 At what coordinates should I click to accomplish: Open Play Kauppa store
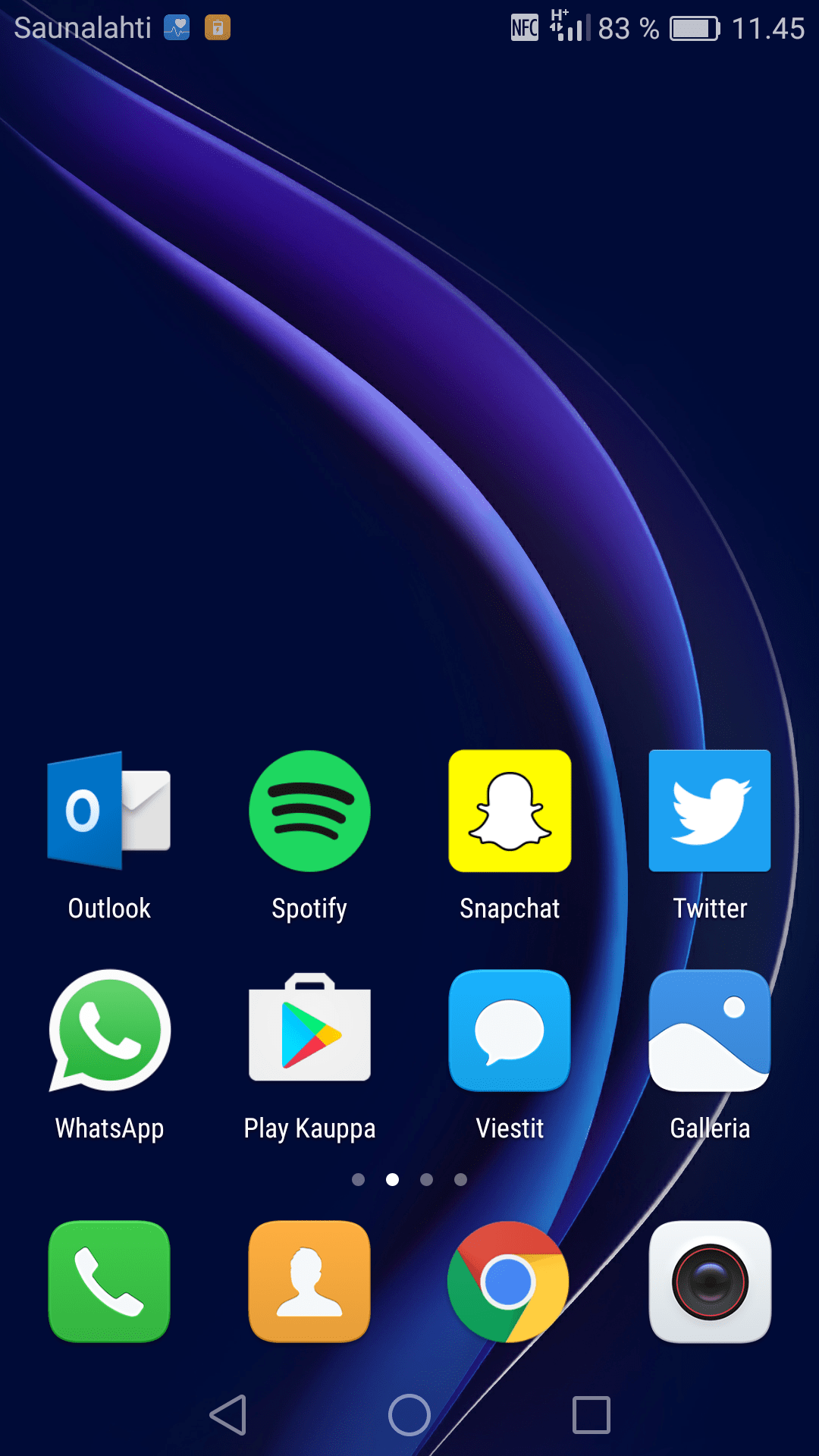click(x=309, y=1031)
